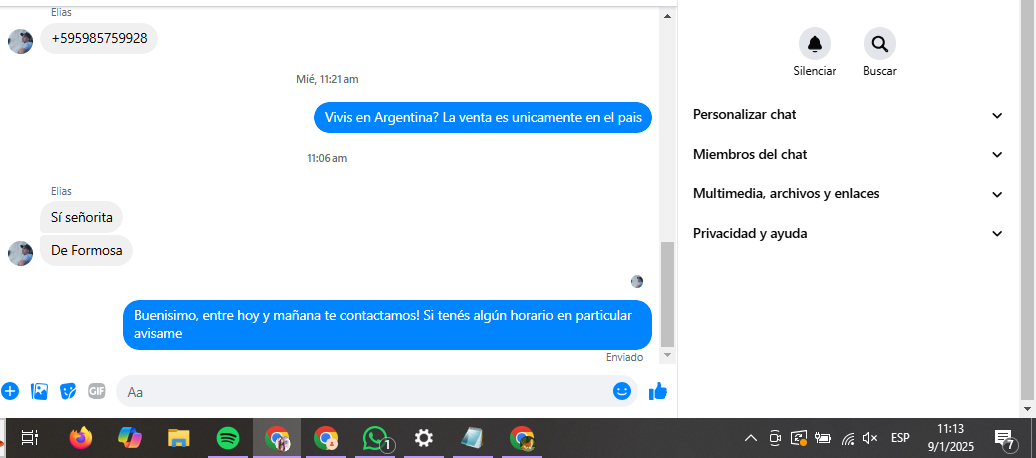Open the taskbar File Explorer folder
The image size is (1036, 458).
tap(178, 438)
